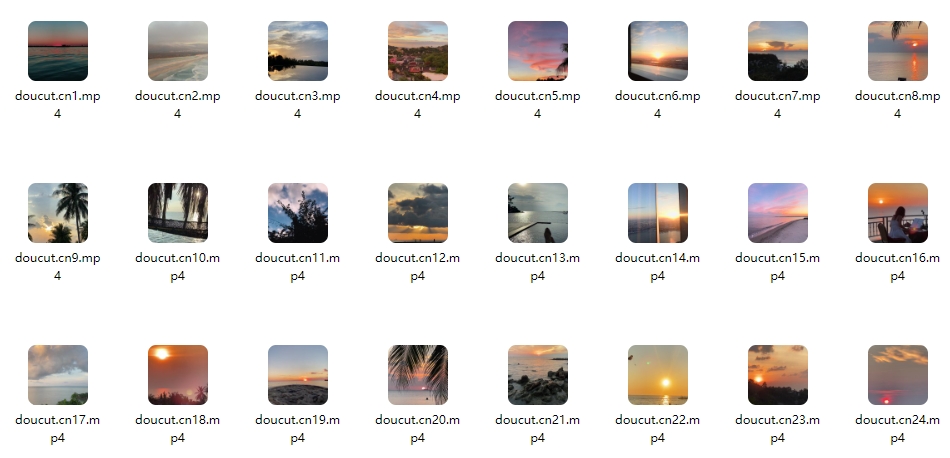Image resolution: width=950 pixels, height=458 pixels.
Task: Open the doucut.cn22.mp4 file
Action: point(658,375)
